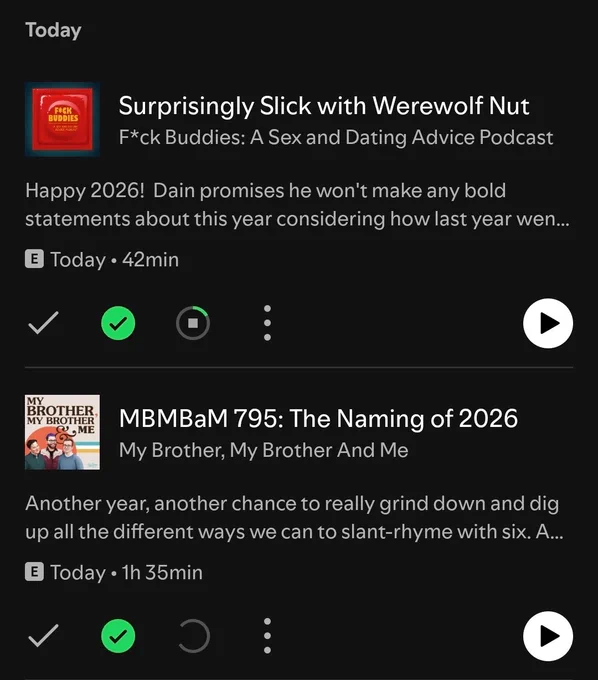This screenshot has width=598, height=680.
Task: Open My Brother, My Brother And Me artwork
Action: pyautogui.click(x=62, y=432)
